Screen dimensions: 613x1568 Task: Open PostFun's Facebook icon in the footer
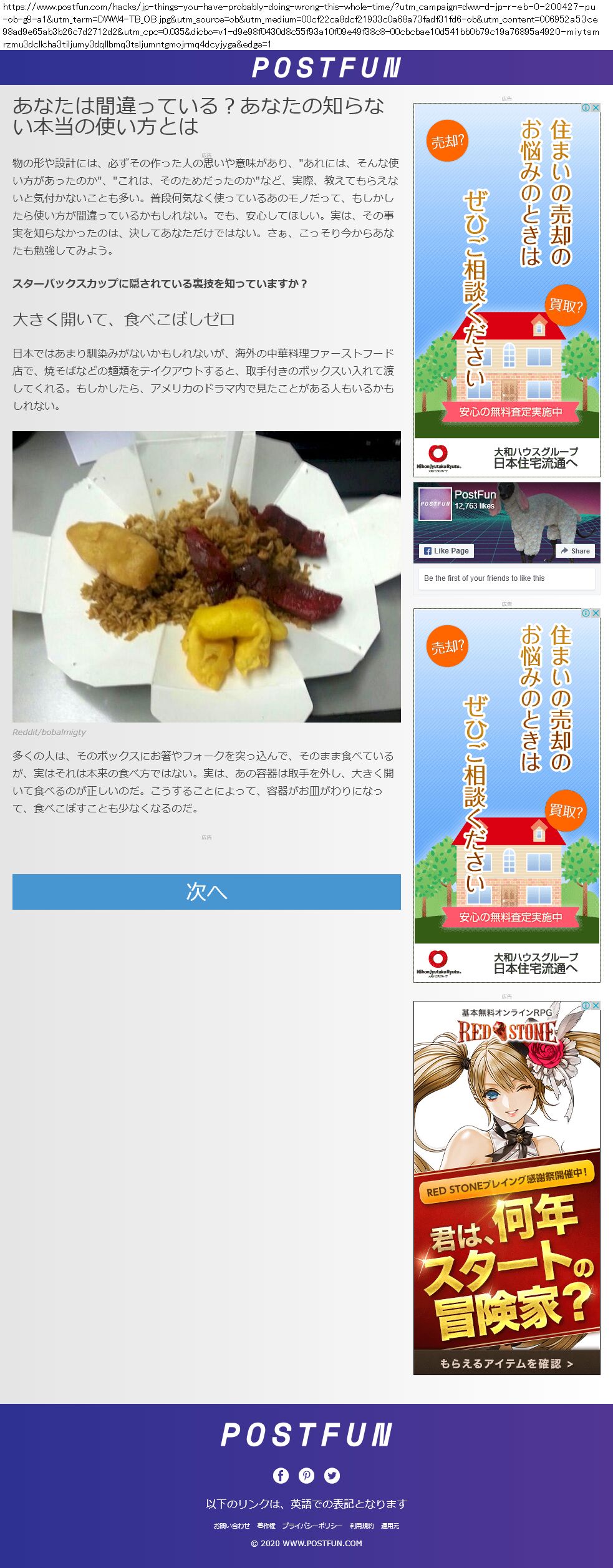tap(281, 1475)
